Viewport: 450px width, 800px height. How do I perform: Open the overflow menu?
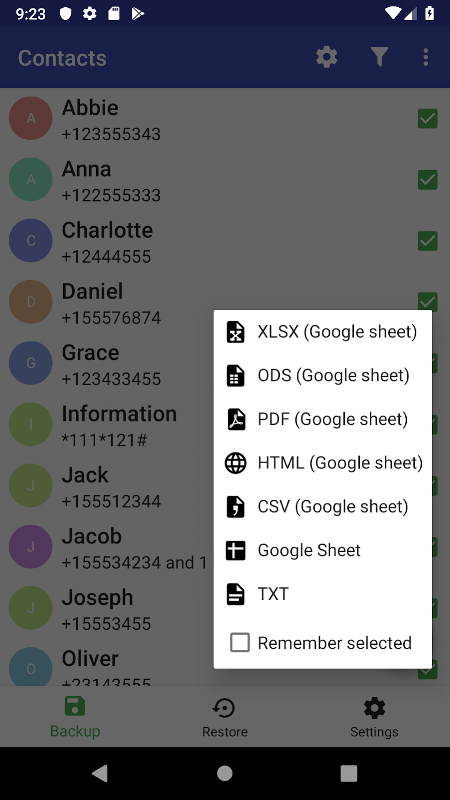pos(426,57)
